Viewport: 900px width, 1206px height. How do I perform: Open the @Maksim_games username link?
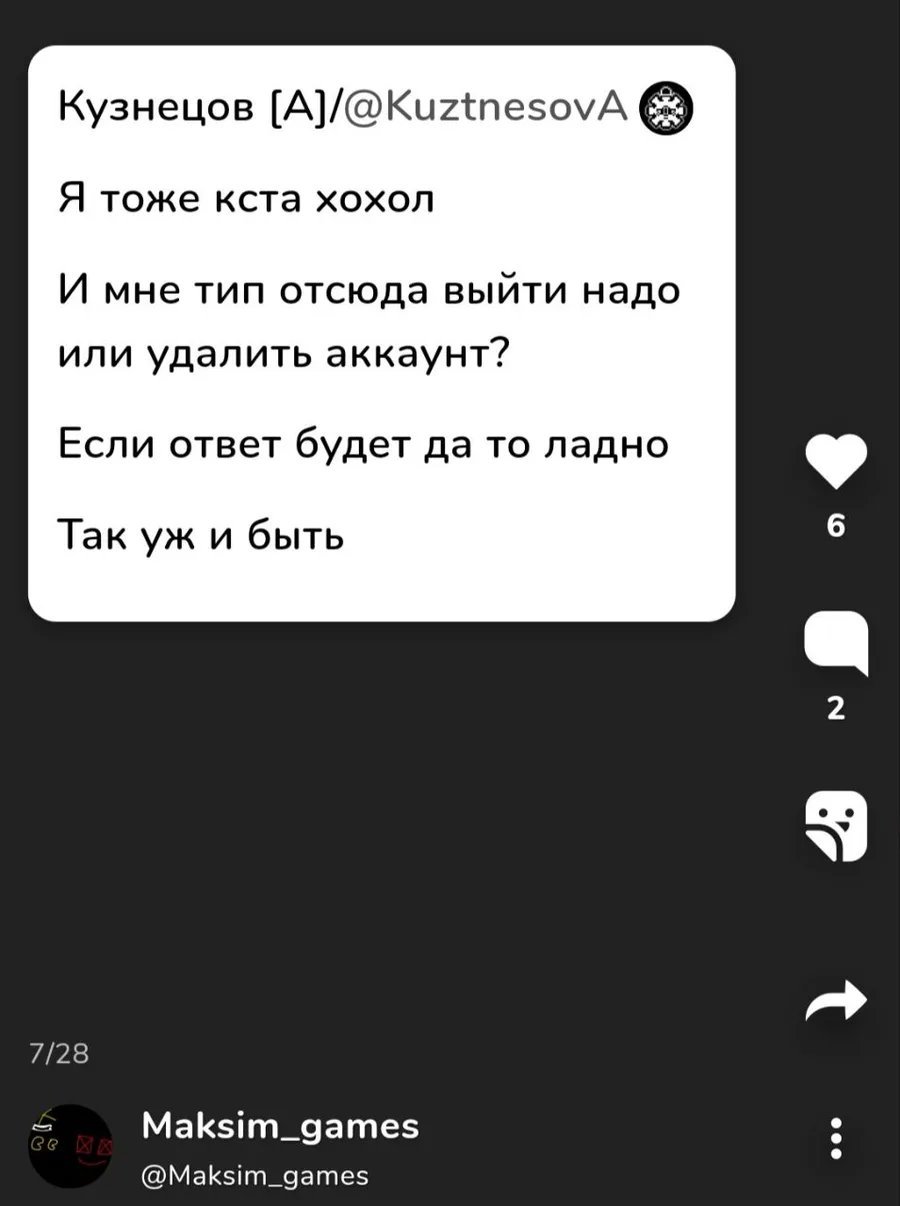(255, 1176)
